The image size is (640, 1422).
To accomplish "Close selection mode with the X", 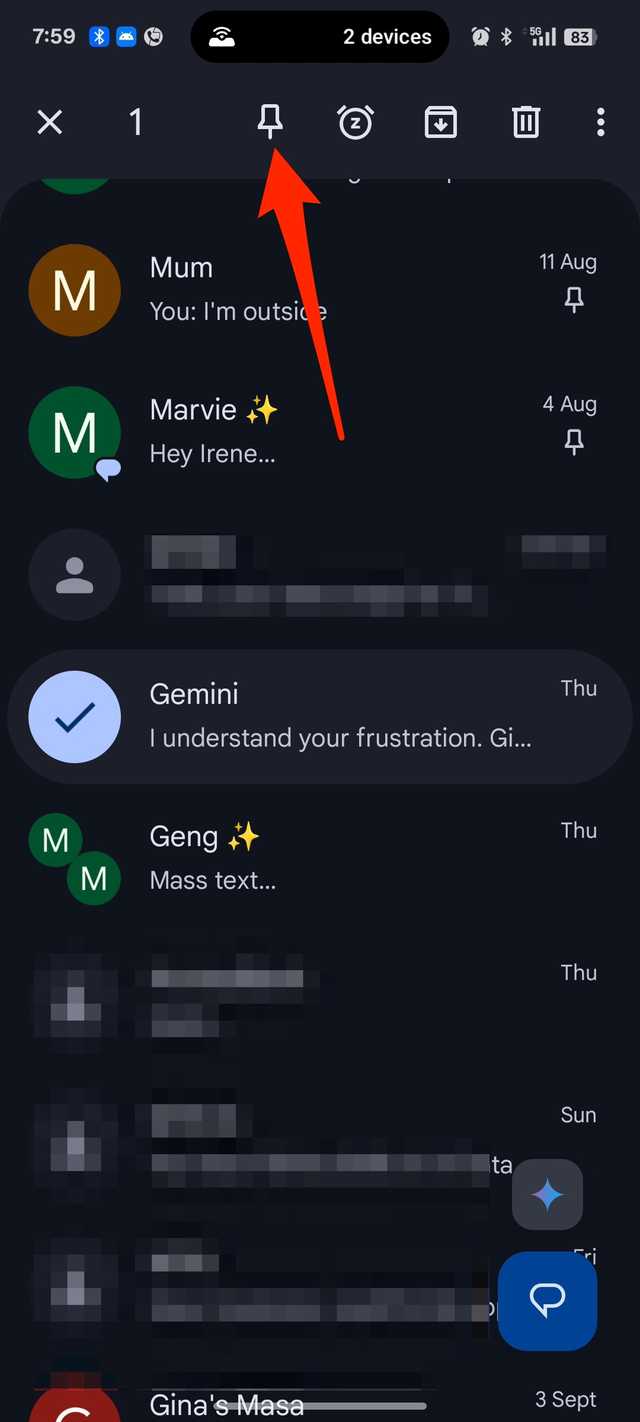I will point(49,123).
